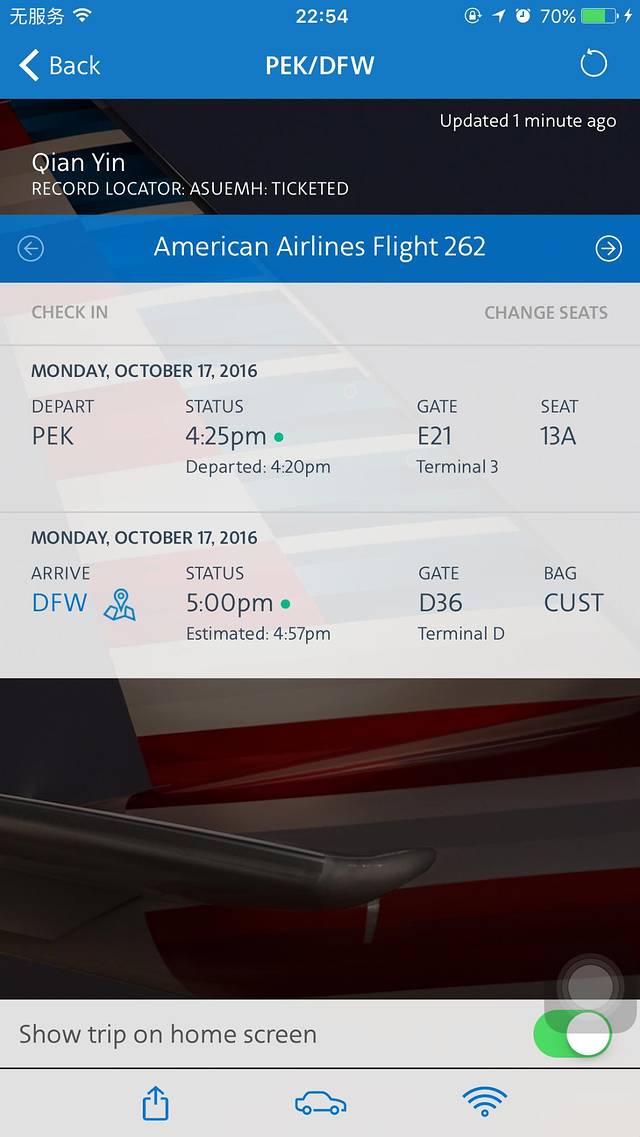Go to the previous flight segment

pyautogui.click(x=31, y=249)
